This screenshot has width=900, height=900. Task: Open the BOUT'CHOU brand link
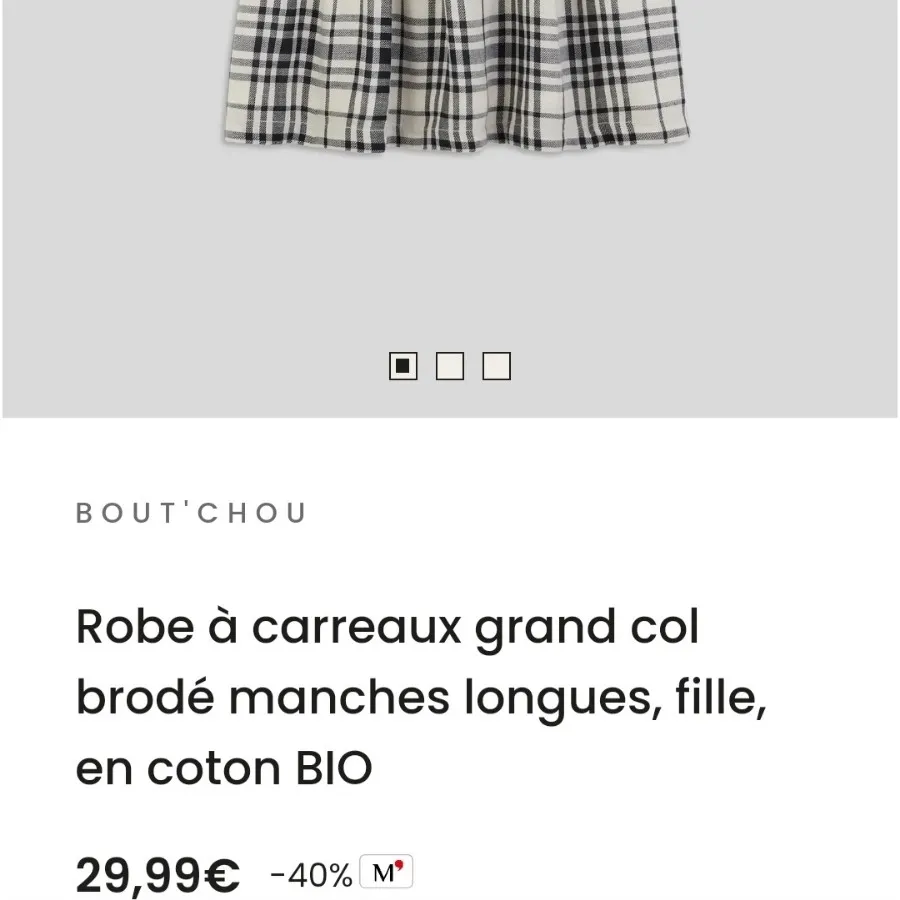click(x=191, y=513)
